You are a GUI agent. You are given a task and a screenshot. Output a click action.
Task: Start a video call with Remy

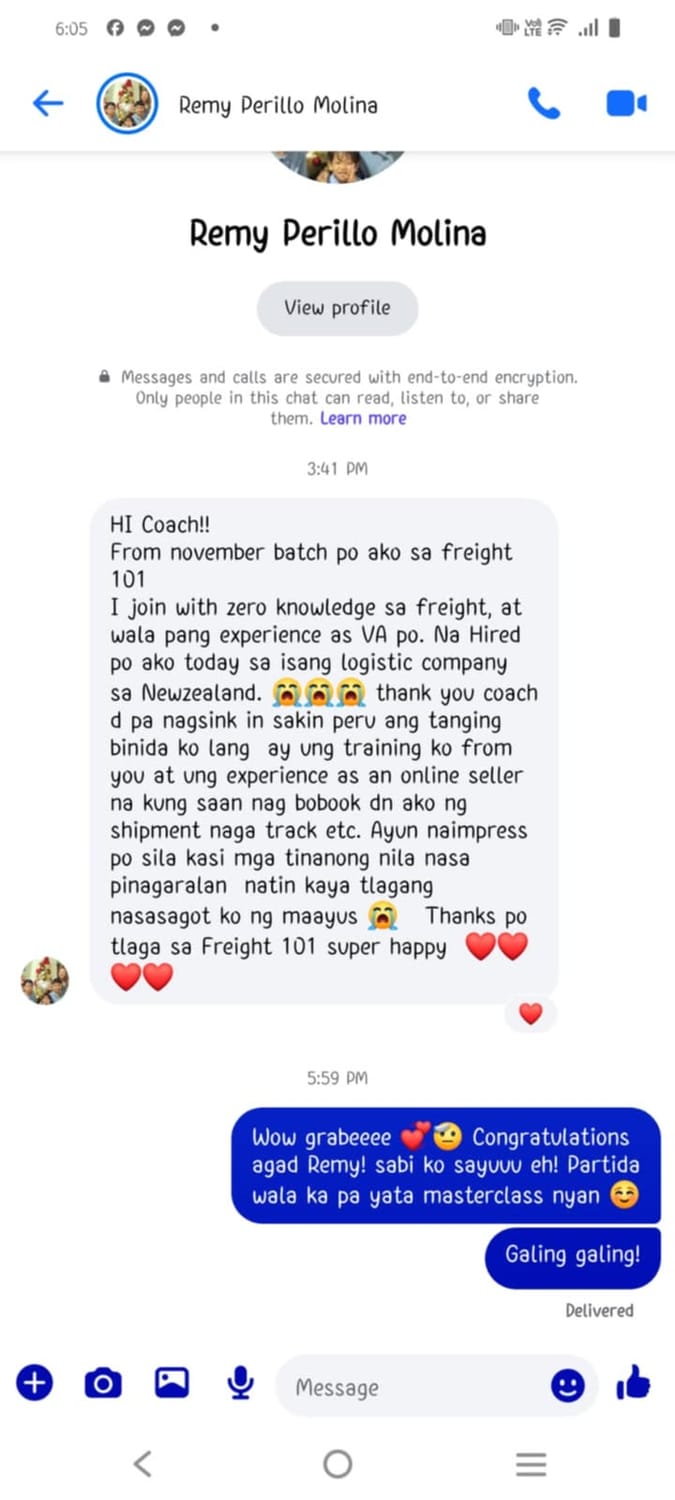[626, 103]
